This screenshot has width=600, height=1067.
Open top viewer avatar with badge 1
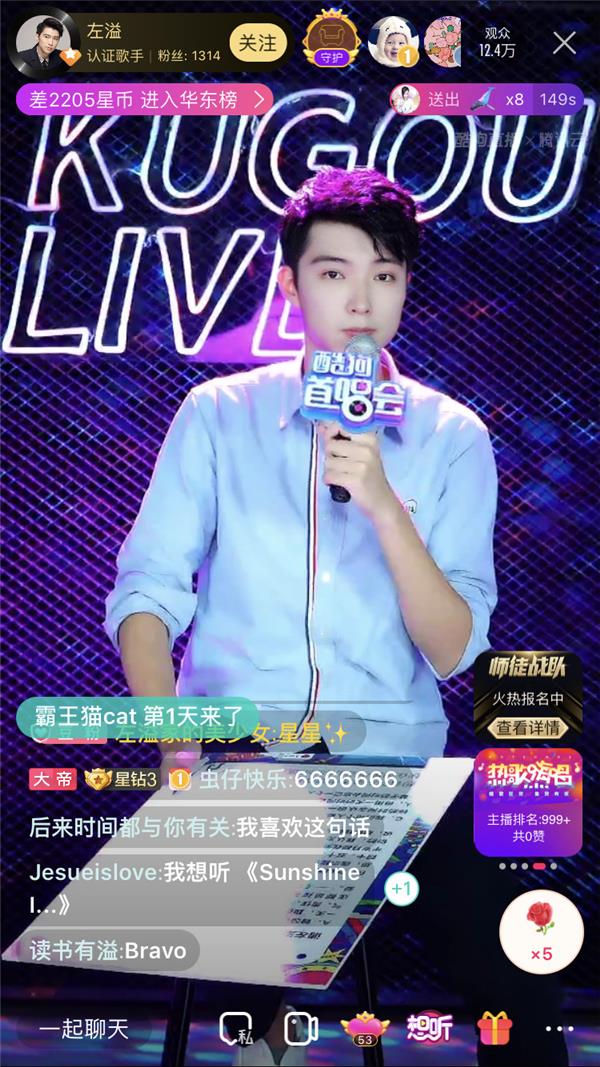tap(390, 42)
